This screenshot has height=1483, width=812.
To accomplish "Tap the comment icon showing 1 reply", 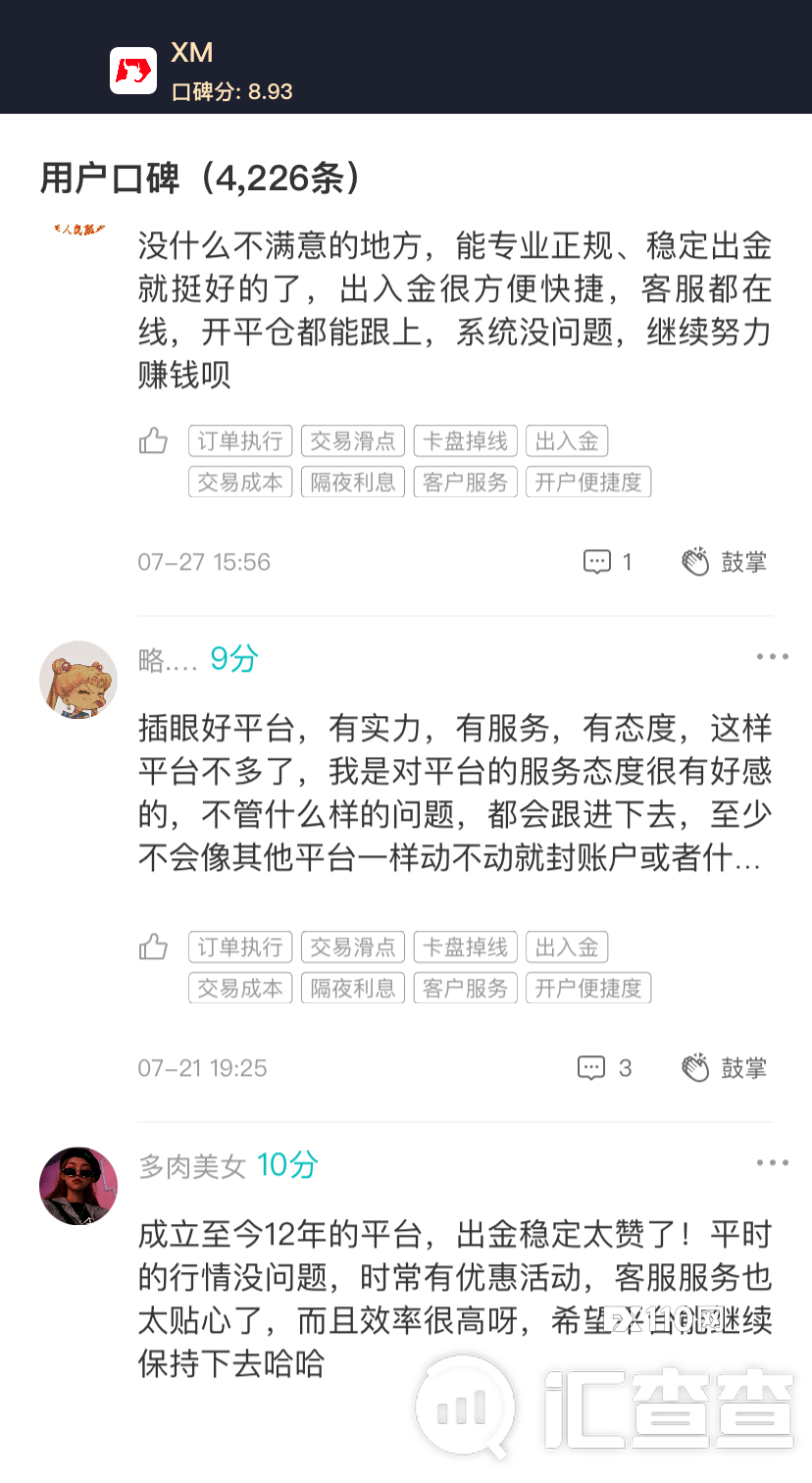I will tap(597, 561).
